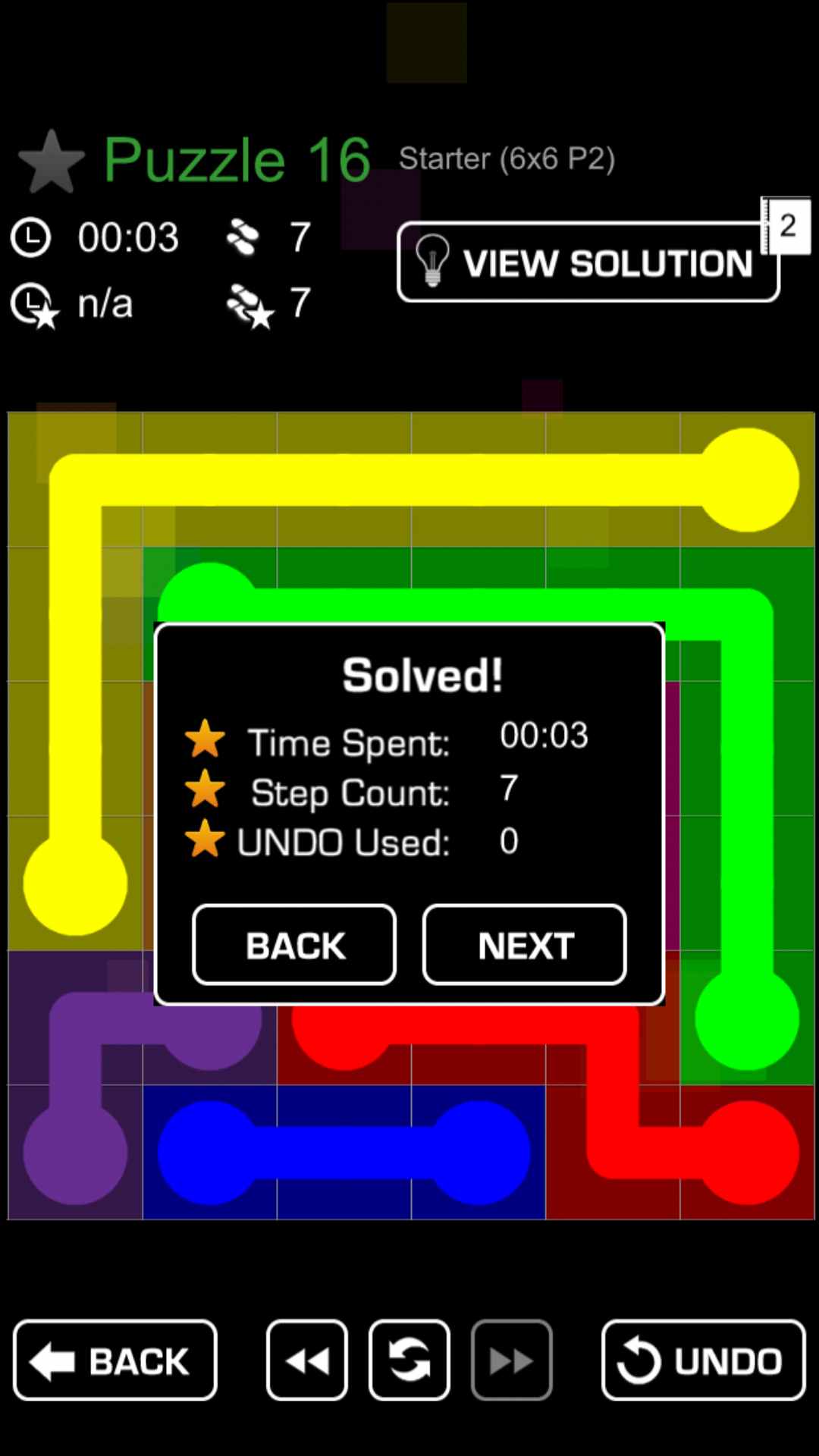Tap the bottom BACK arrow button

pyautogui.click(x=115, y=1360)
